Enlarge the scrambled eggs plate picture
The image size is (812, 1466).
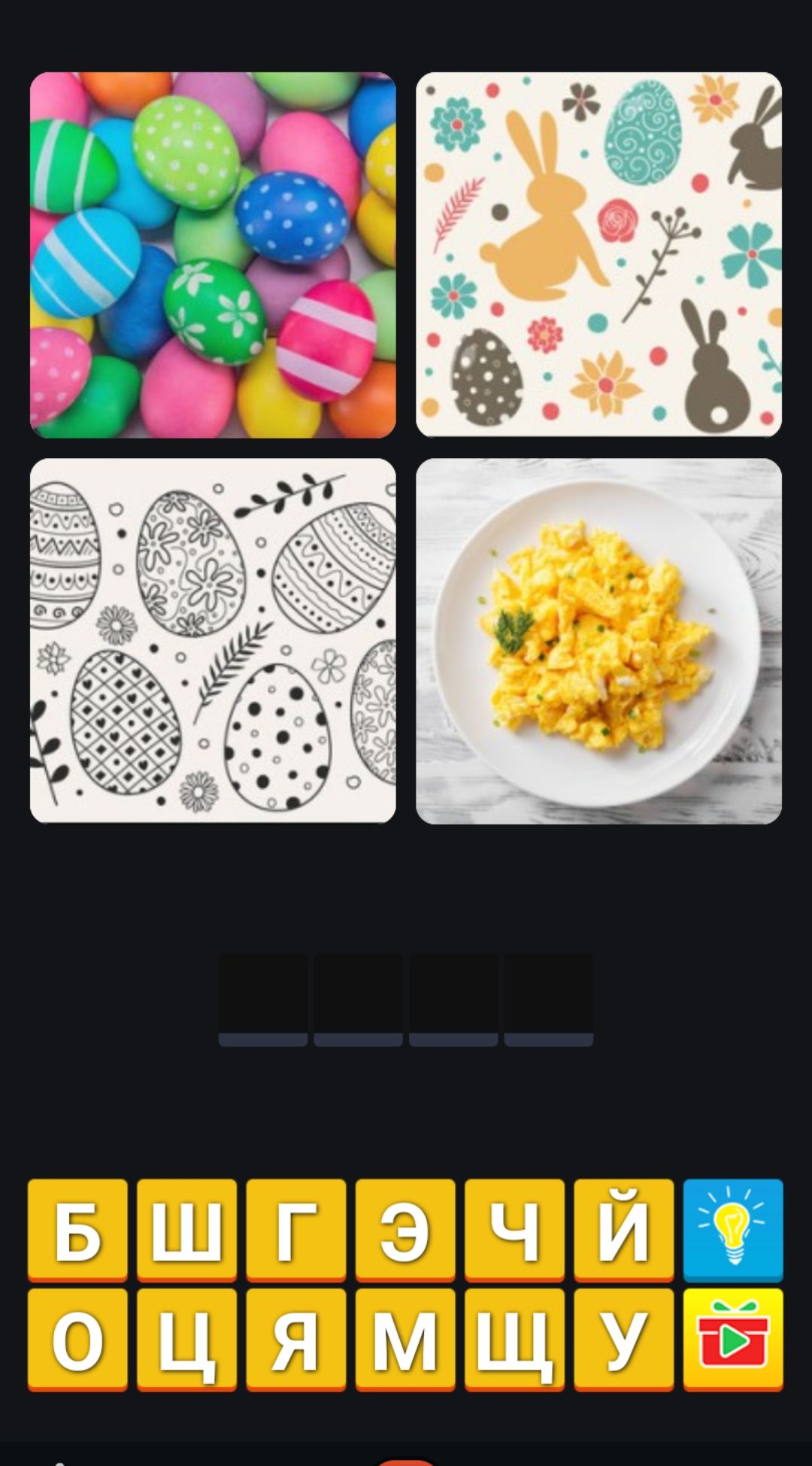coord(598,641)
